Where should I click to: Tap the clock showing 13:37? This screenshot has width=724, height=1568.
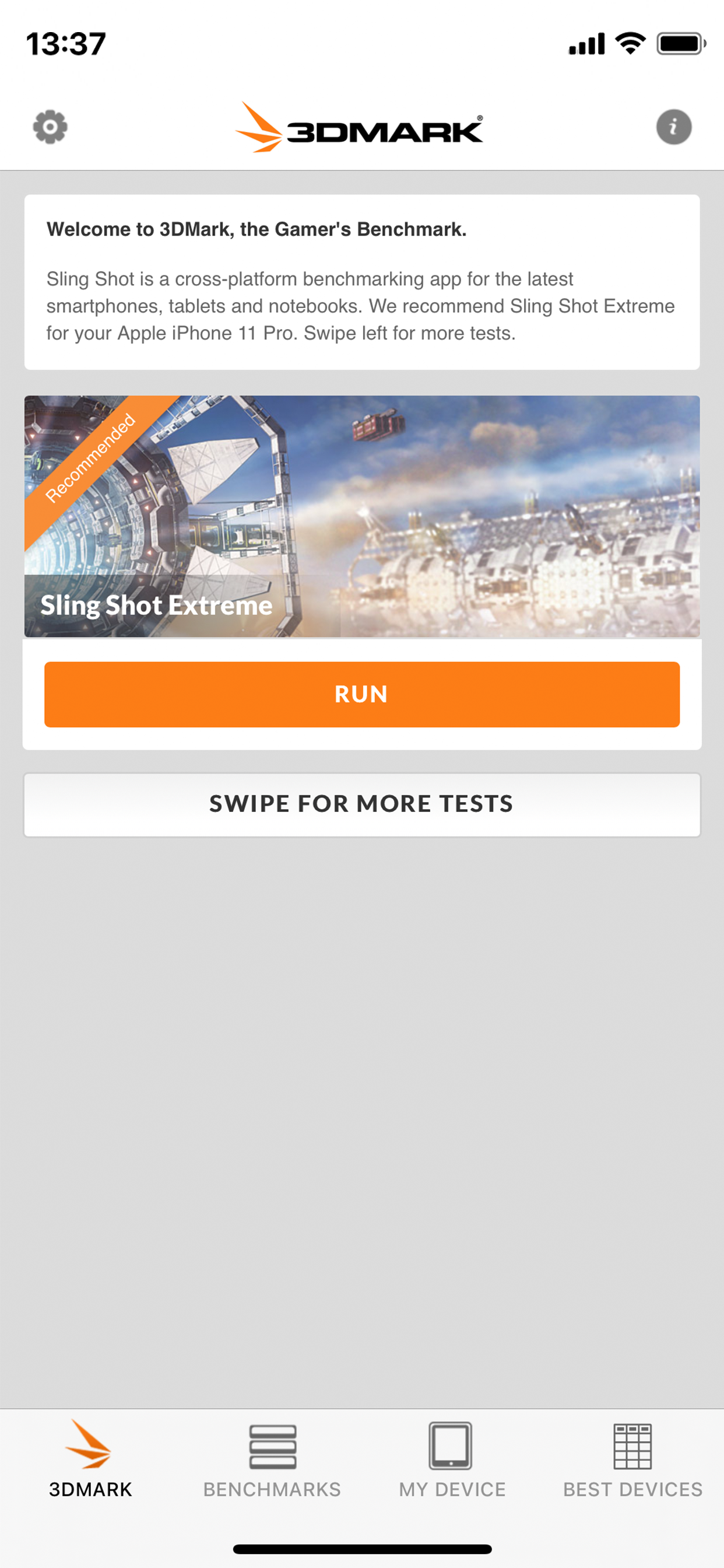pyautogui.click(x=66, y=41)
